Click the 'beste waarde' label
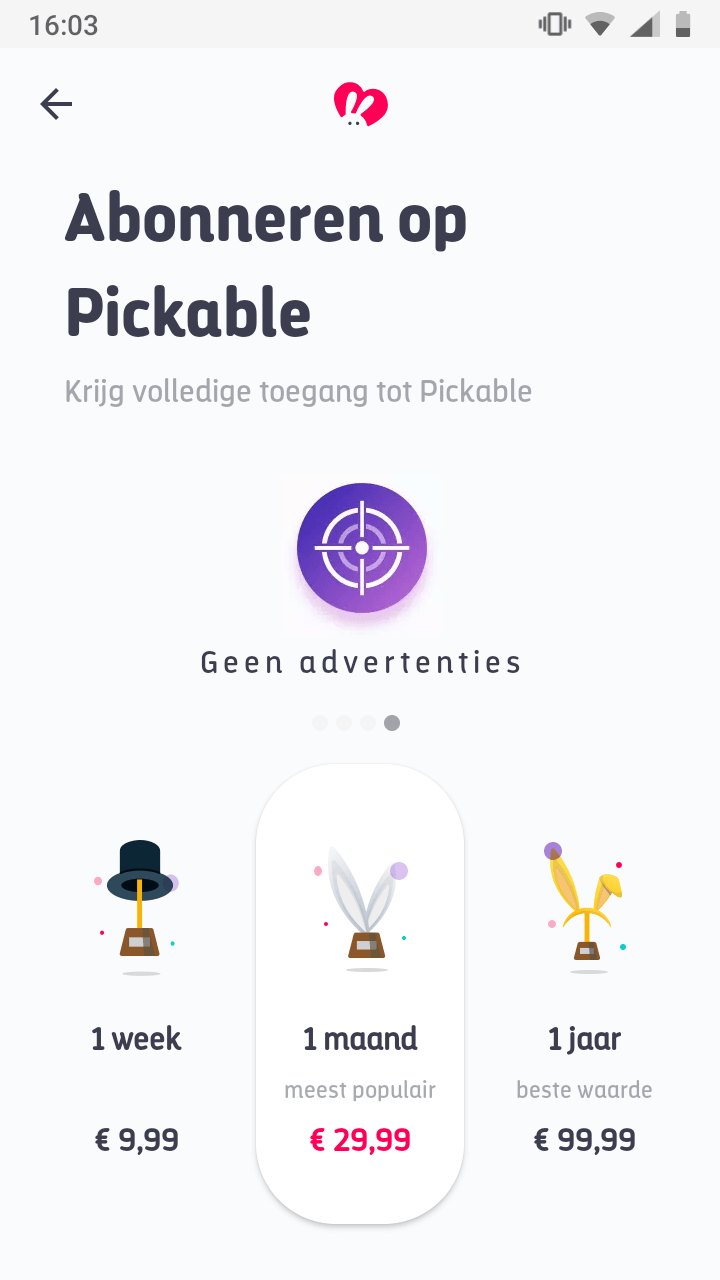This screenshot has width=720, height=1280. 584,1090
